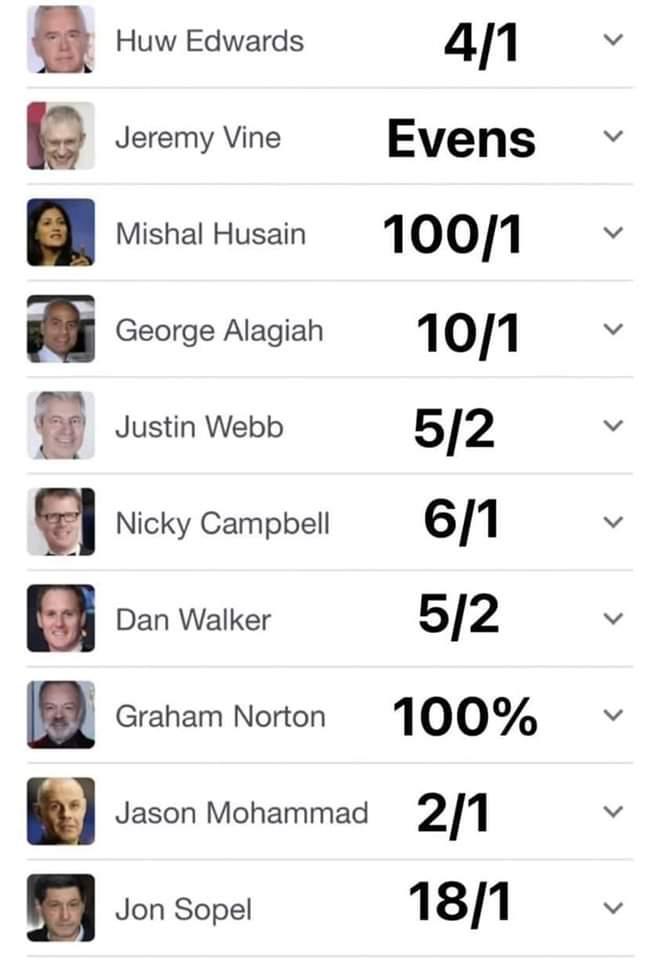Expand the Jason Mohammad row

(x=614, y=812)
